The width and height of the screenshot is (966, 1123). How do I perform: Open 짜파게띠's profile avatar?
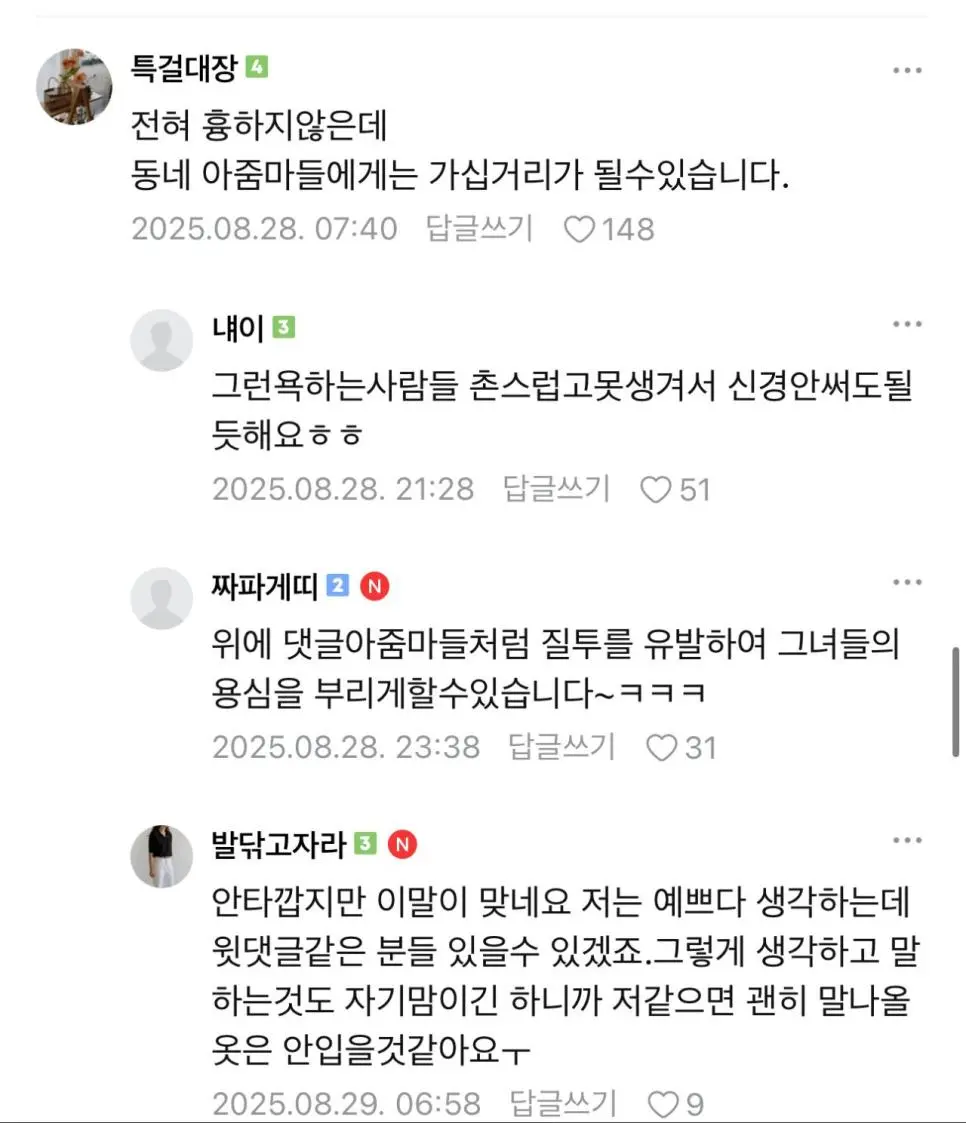tap(162, 598)
